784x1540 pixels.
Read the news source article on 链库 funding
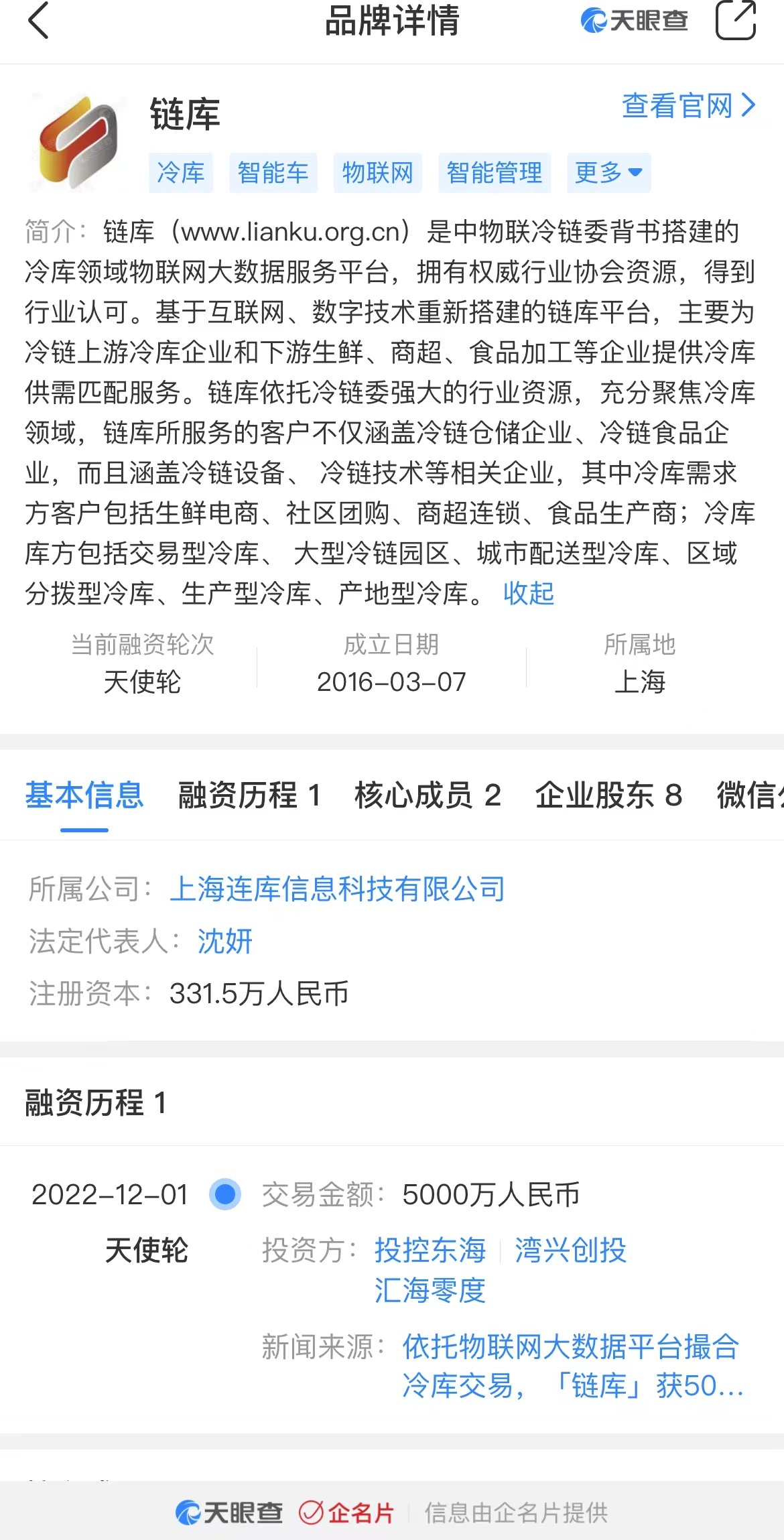[x=571, y=1366]
